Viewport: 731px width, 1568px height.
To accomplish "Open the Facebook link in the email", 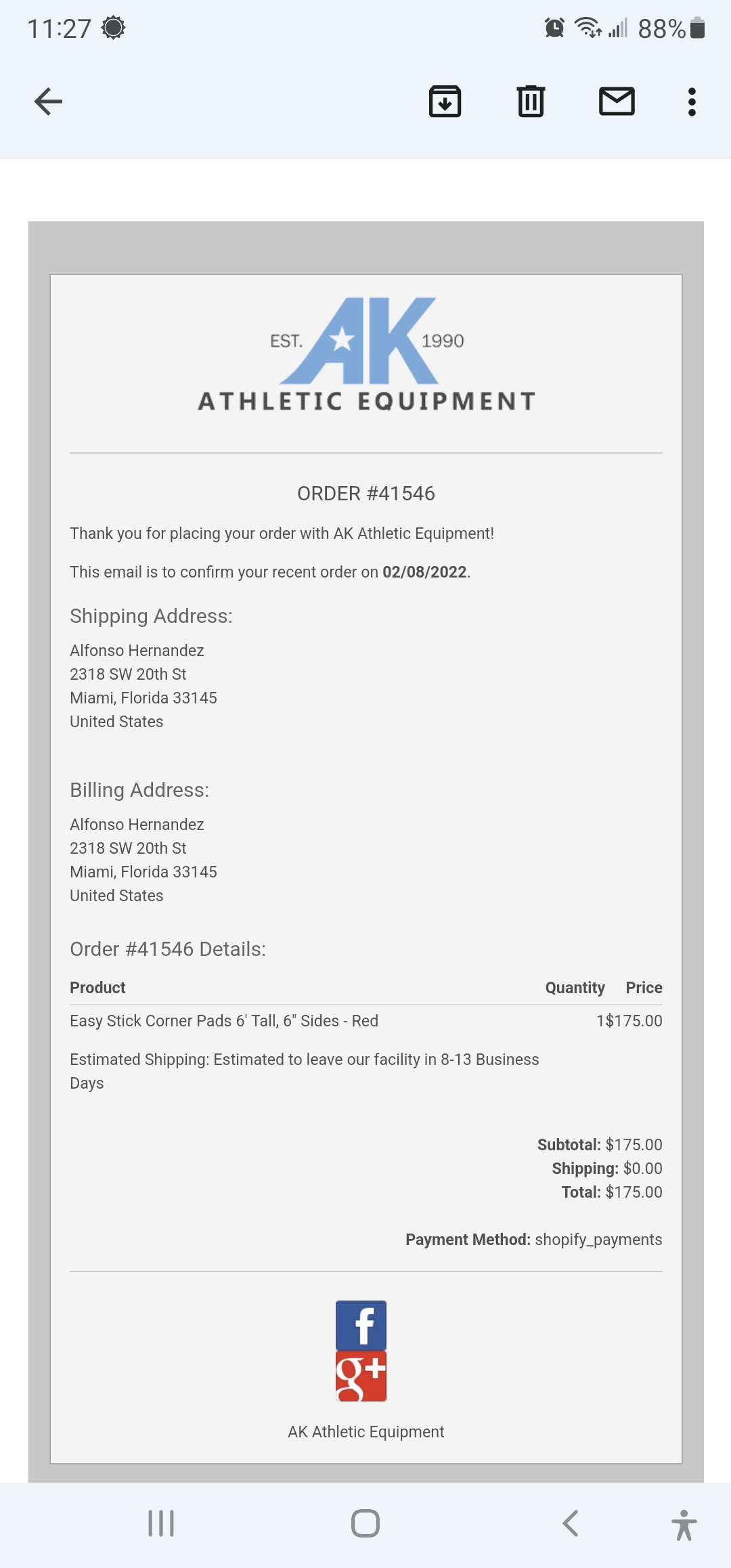I will coord(361,1325).
